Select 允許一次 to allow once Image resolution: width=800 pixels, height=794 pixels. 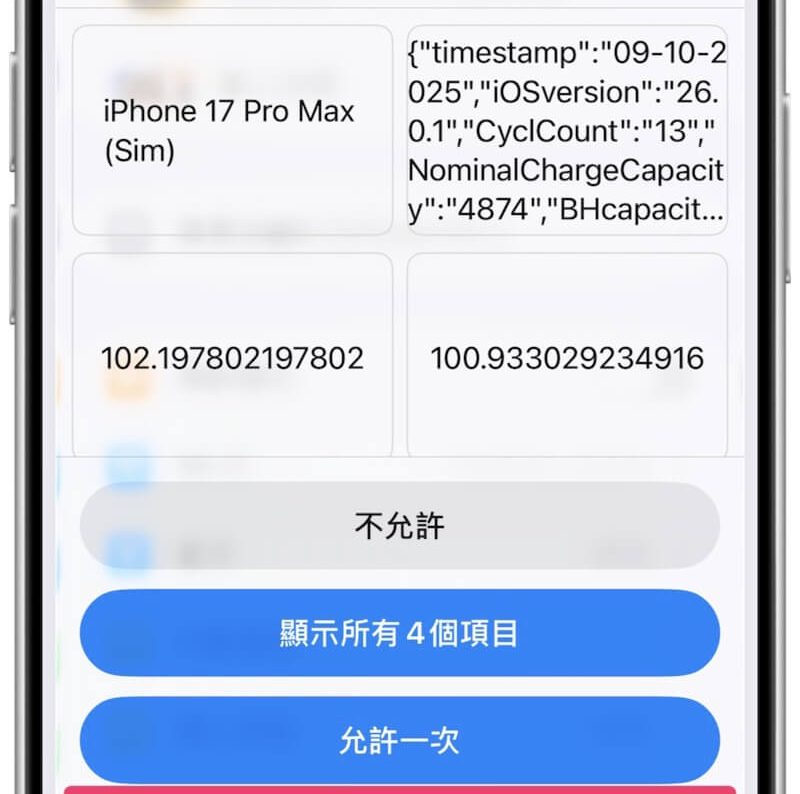click(399, 740)
